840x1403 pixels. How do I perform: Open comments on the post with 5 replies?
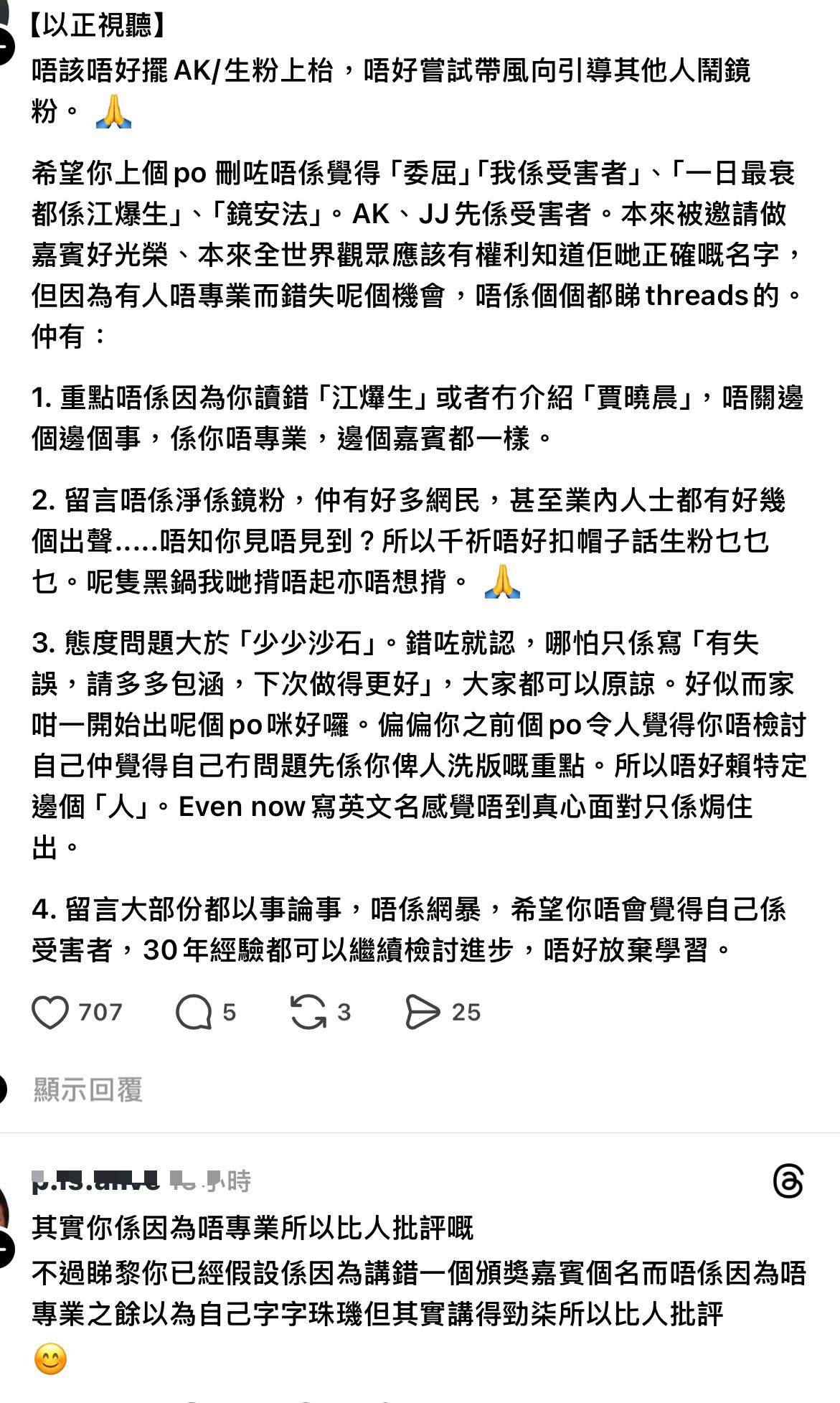point(194,1013)
